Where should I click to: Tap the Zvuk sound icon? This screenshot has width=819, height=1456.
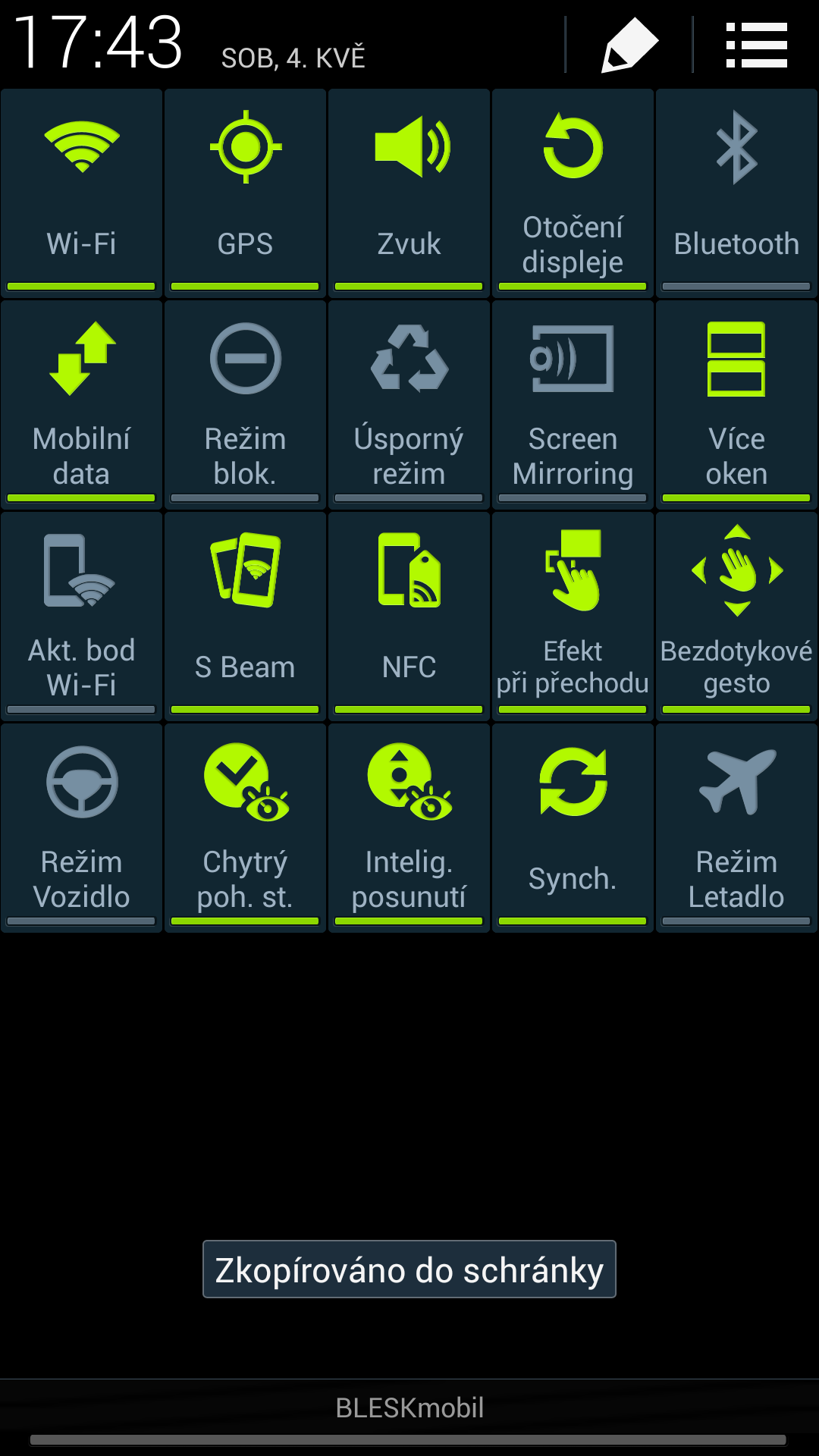[409, 144]
